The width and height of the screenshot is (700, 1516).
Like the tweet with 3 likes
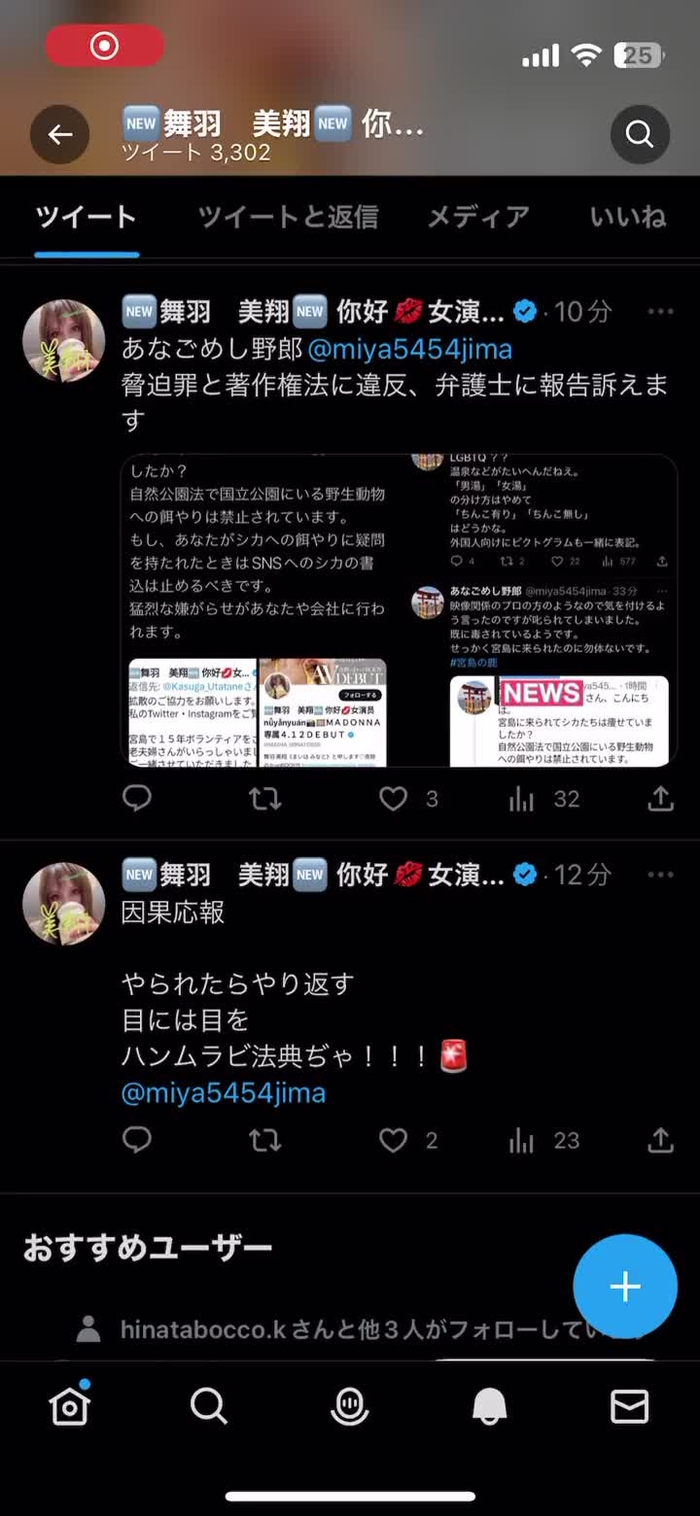click(x=394, y=798)
